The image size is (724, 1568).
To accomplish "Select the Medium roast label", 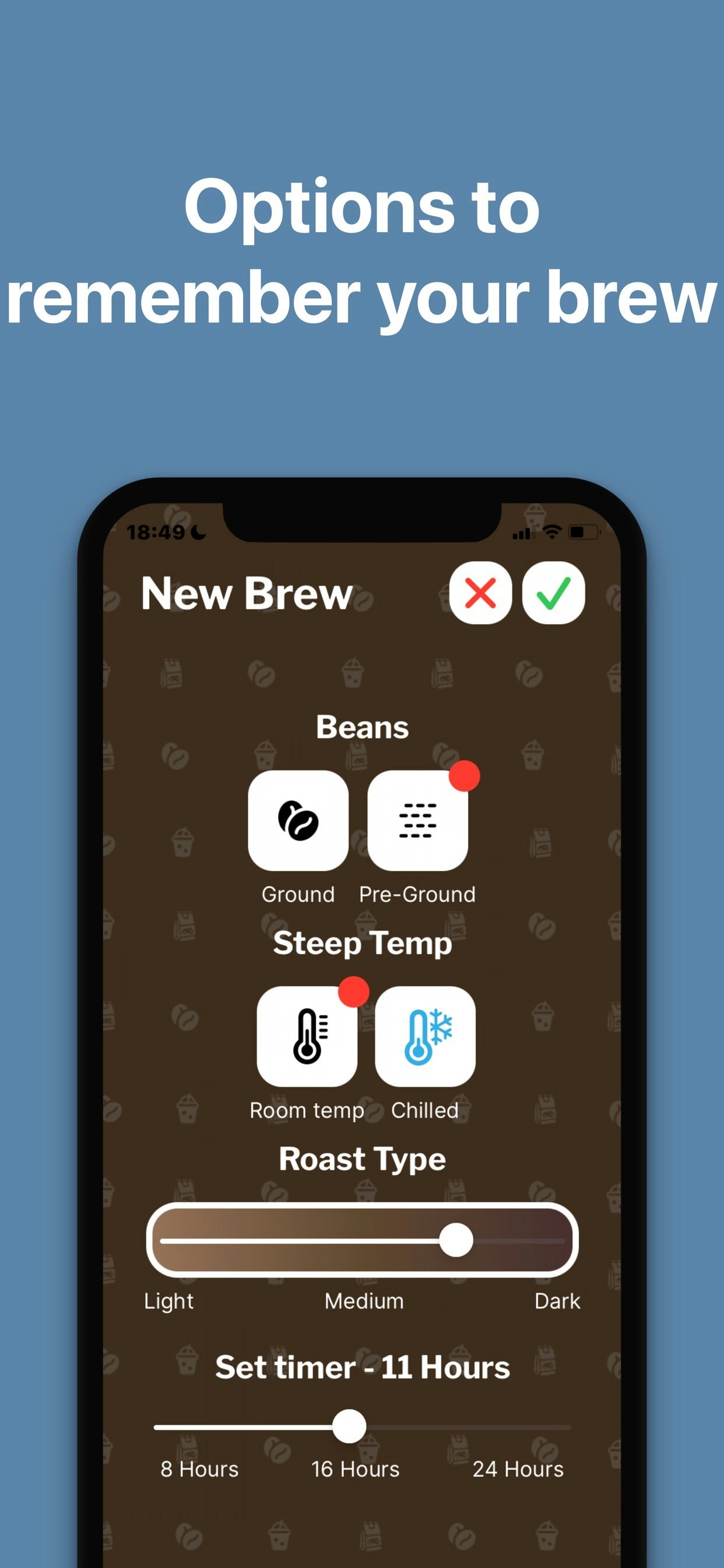I will click(x=363, y=1301).
